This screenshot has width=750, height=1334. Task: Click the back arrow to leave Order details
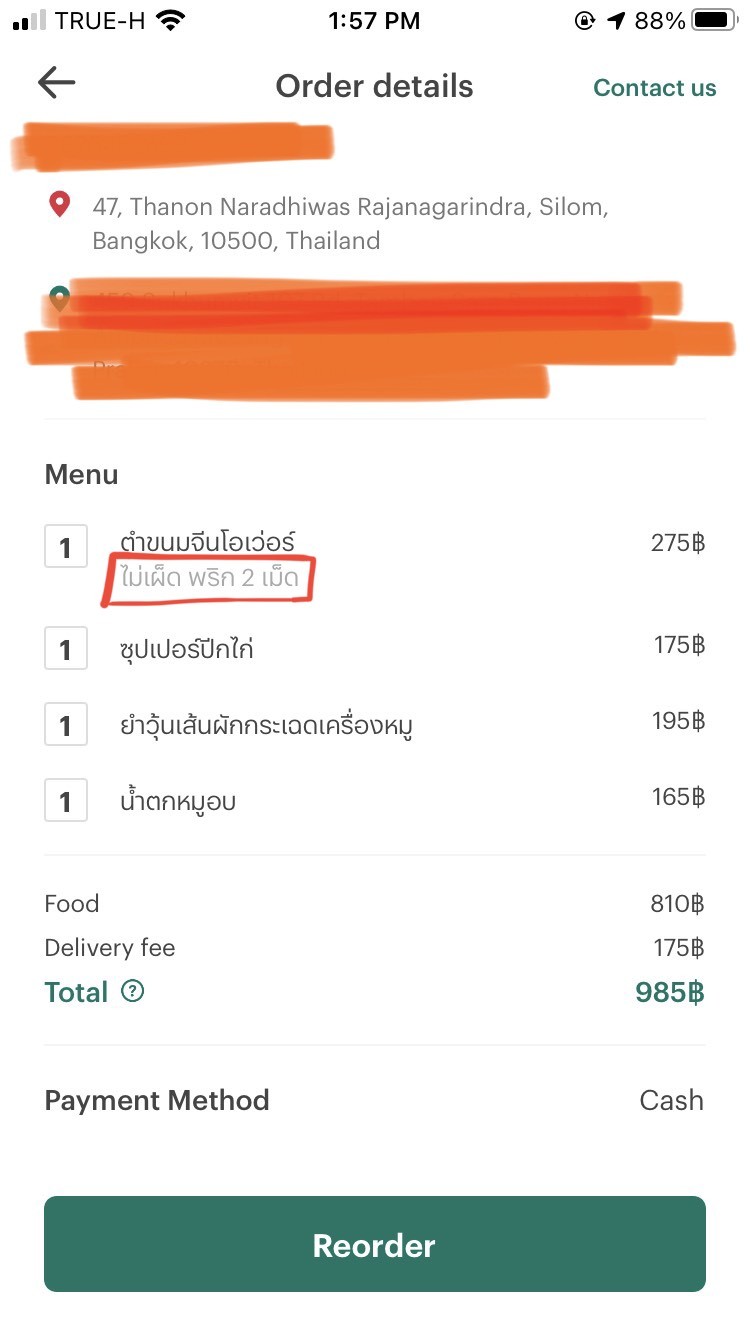click(56, 84)
